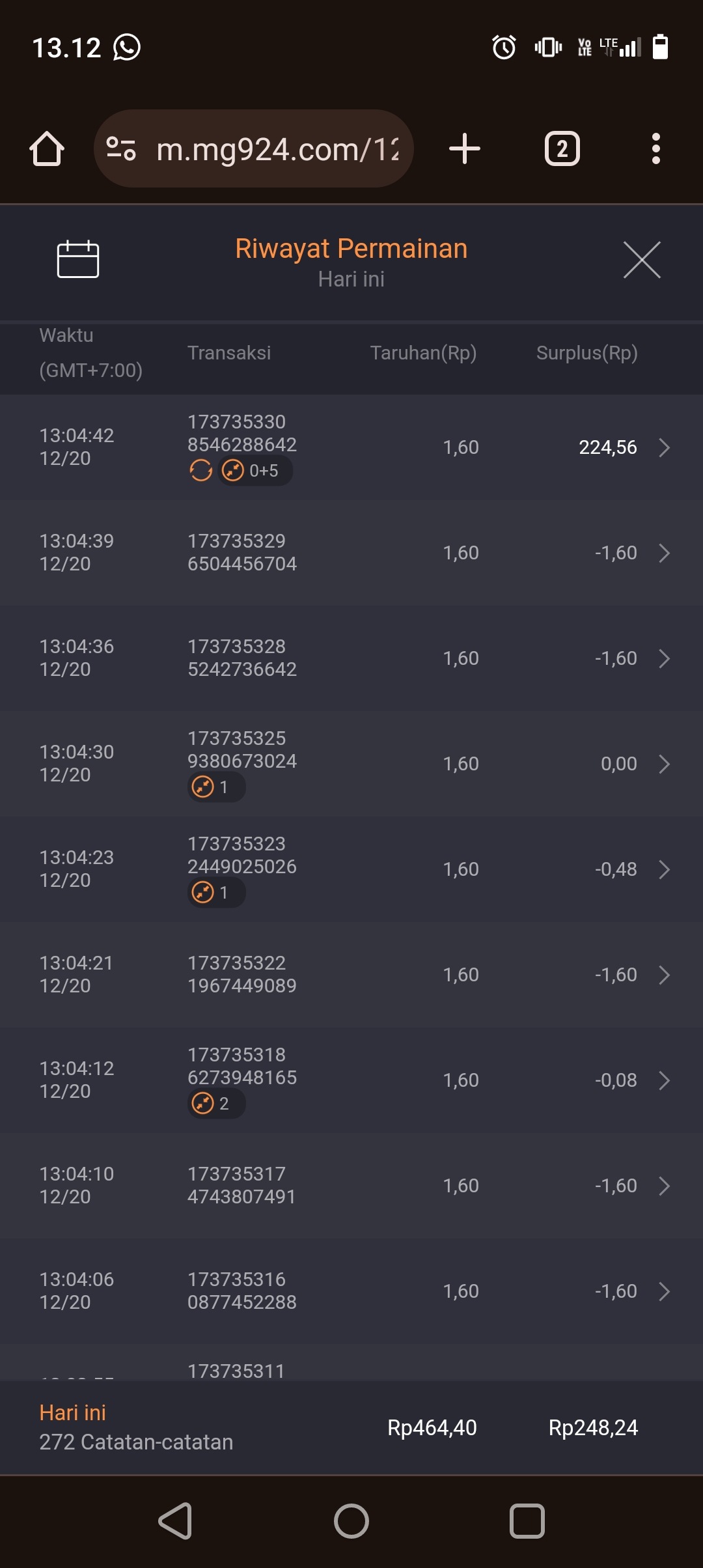Open the 13:04:23 record with surplus -0,48
The height and width of the screenshot is (1568, 703).
(351, 869)
